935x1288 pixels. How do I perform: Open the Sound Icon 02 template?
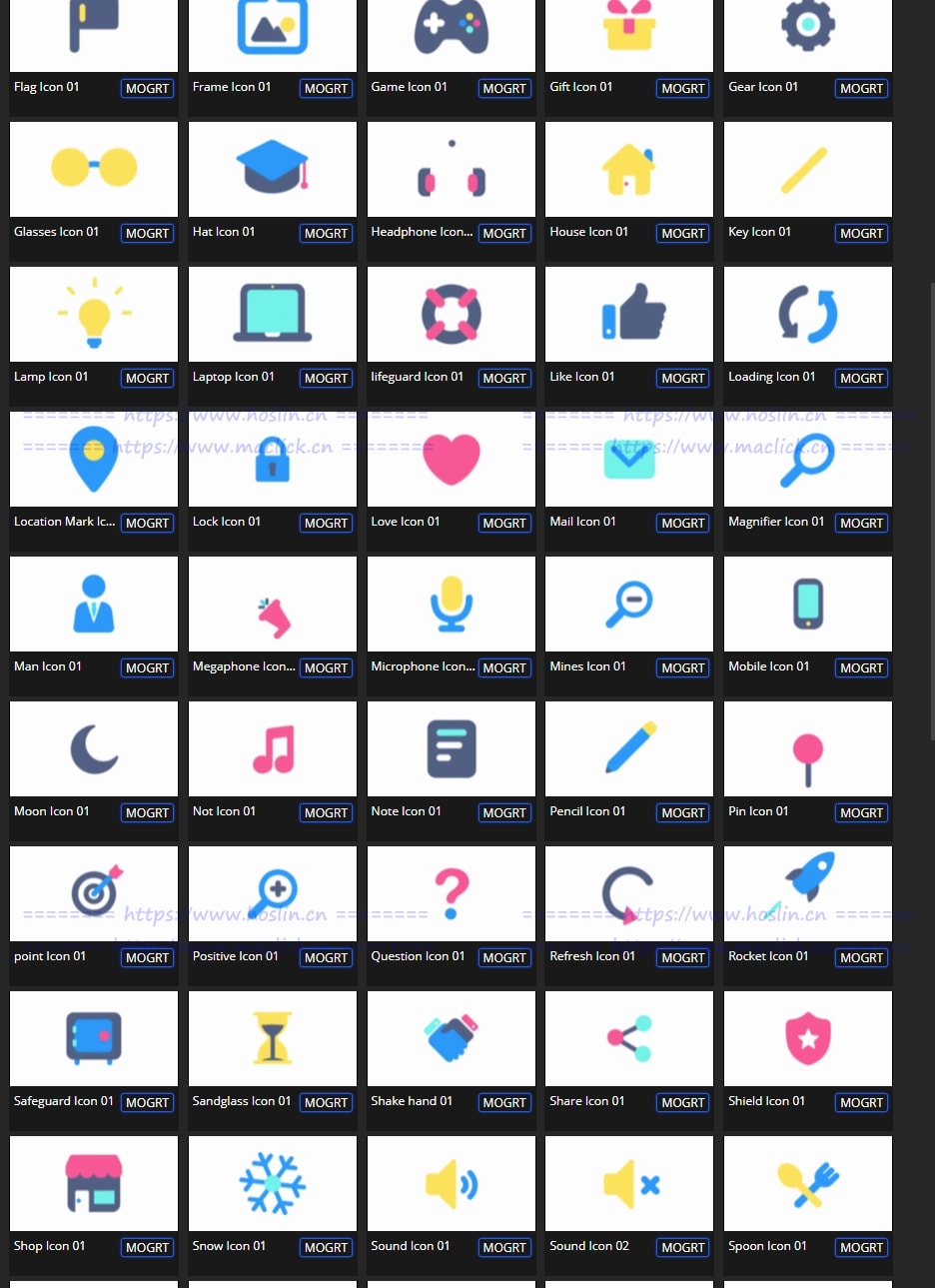pos(629,1183)
